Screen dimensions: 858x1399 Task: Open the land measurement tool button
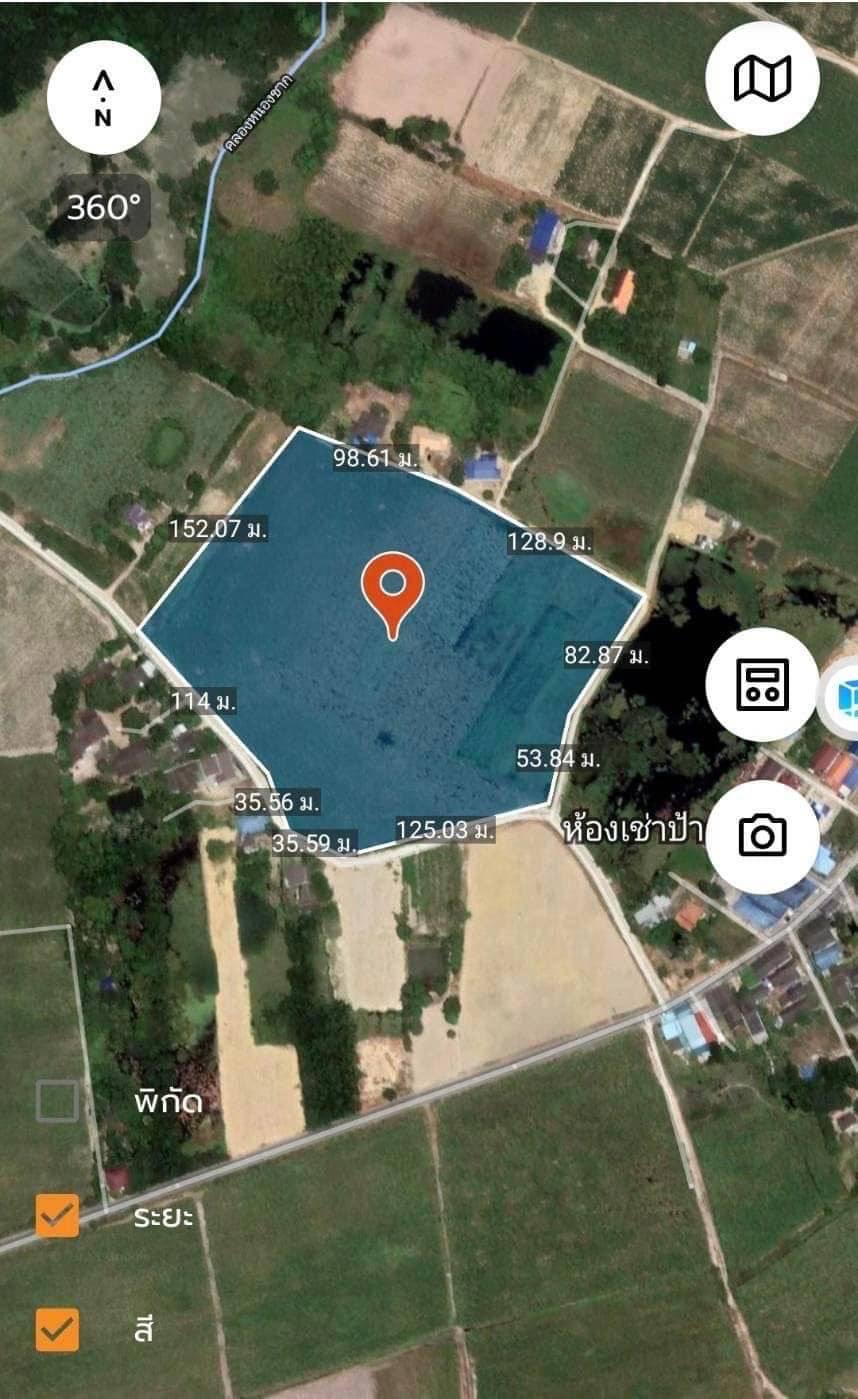pos(762,685)
